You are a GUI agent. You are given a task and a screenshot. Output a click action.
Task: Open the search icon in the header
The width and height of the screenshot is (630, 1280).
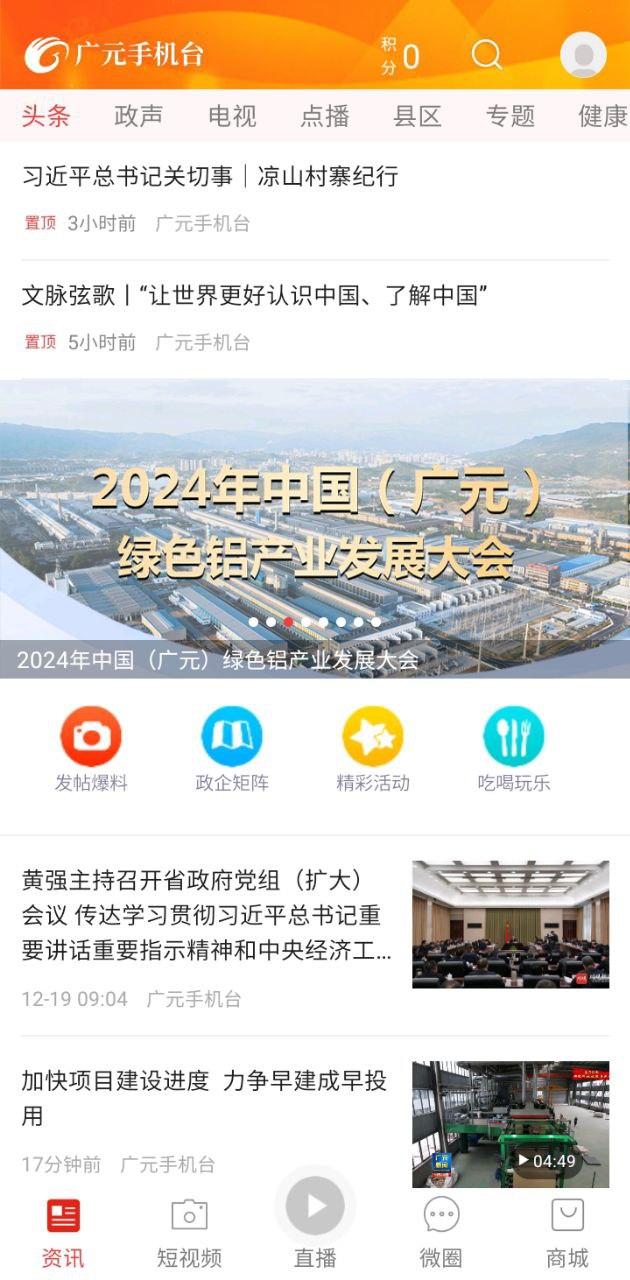pos(487,55)
